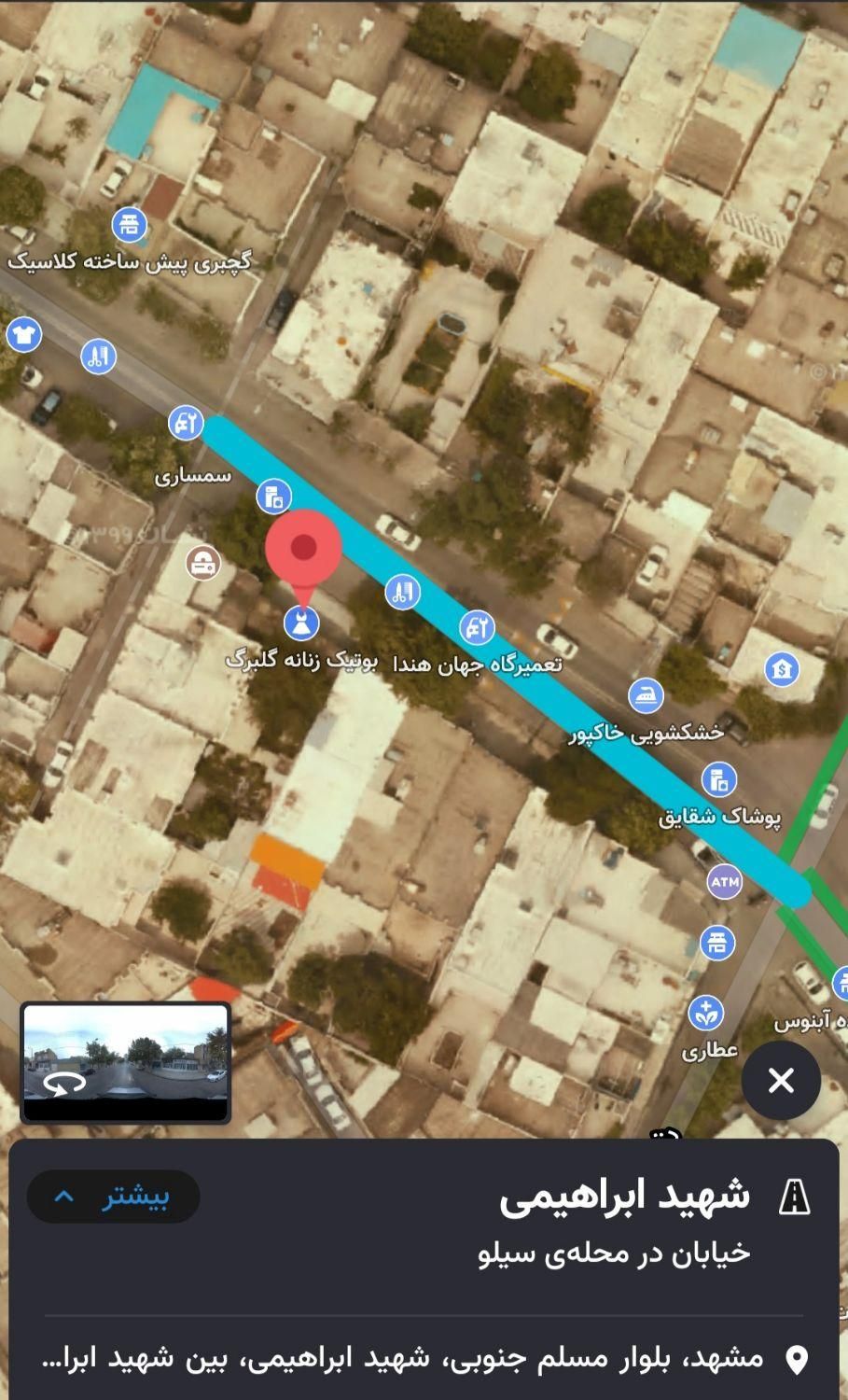The image size is (848, 1400).
Task: Select the ATM marker on the map
Action: click(724, 881)
